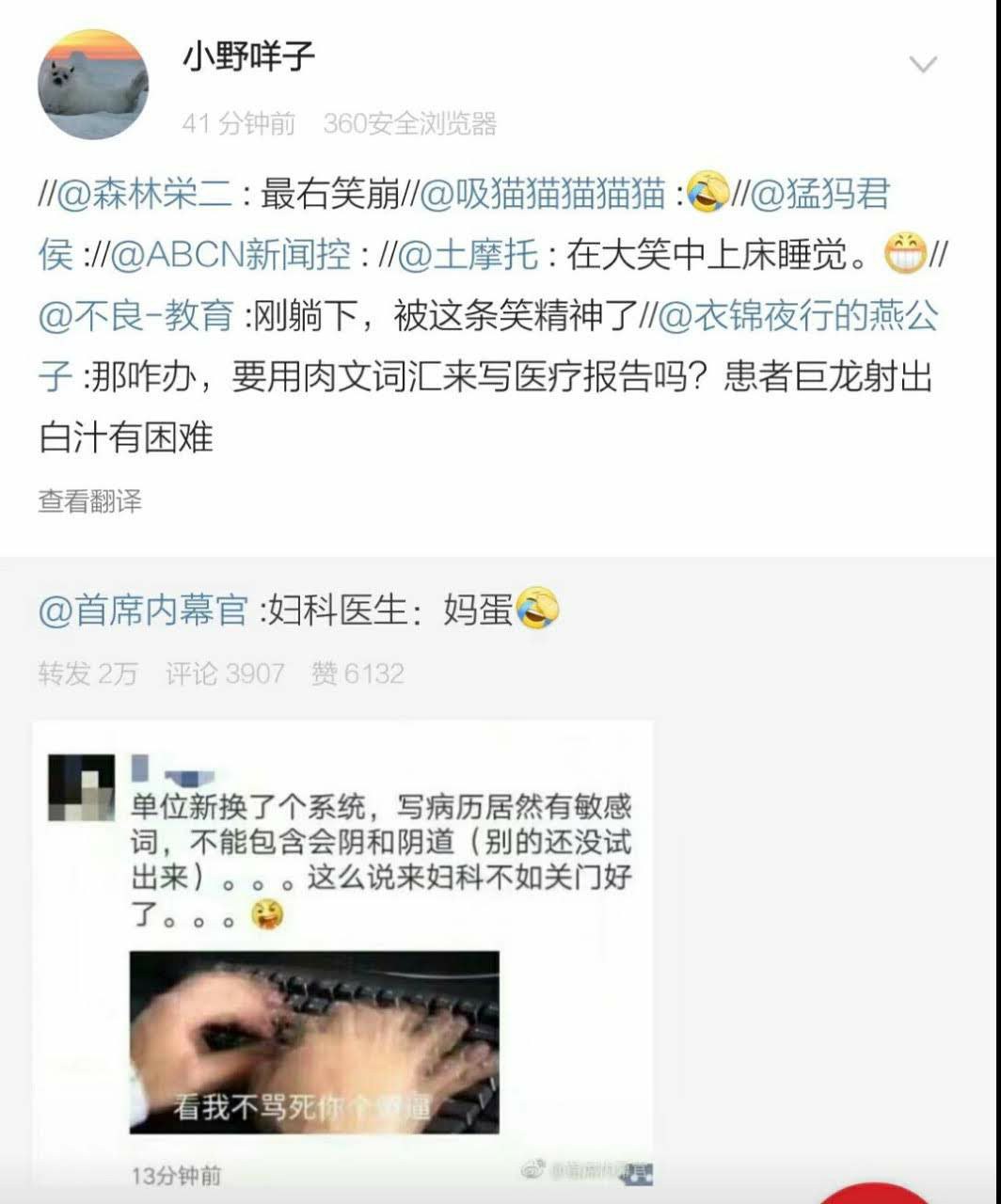The width and height of the screenshot is (1001, 1204).
Task: Tap 查看翻译 to translate the post
Action: (x=89, y=500)
